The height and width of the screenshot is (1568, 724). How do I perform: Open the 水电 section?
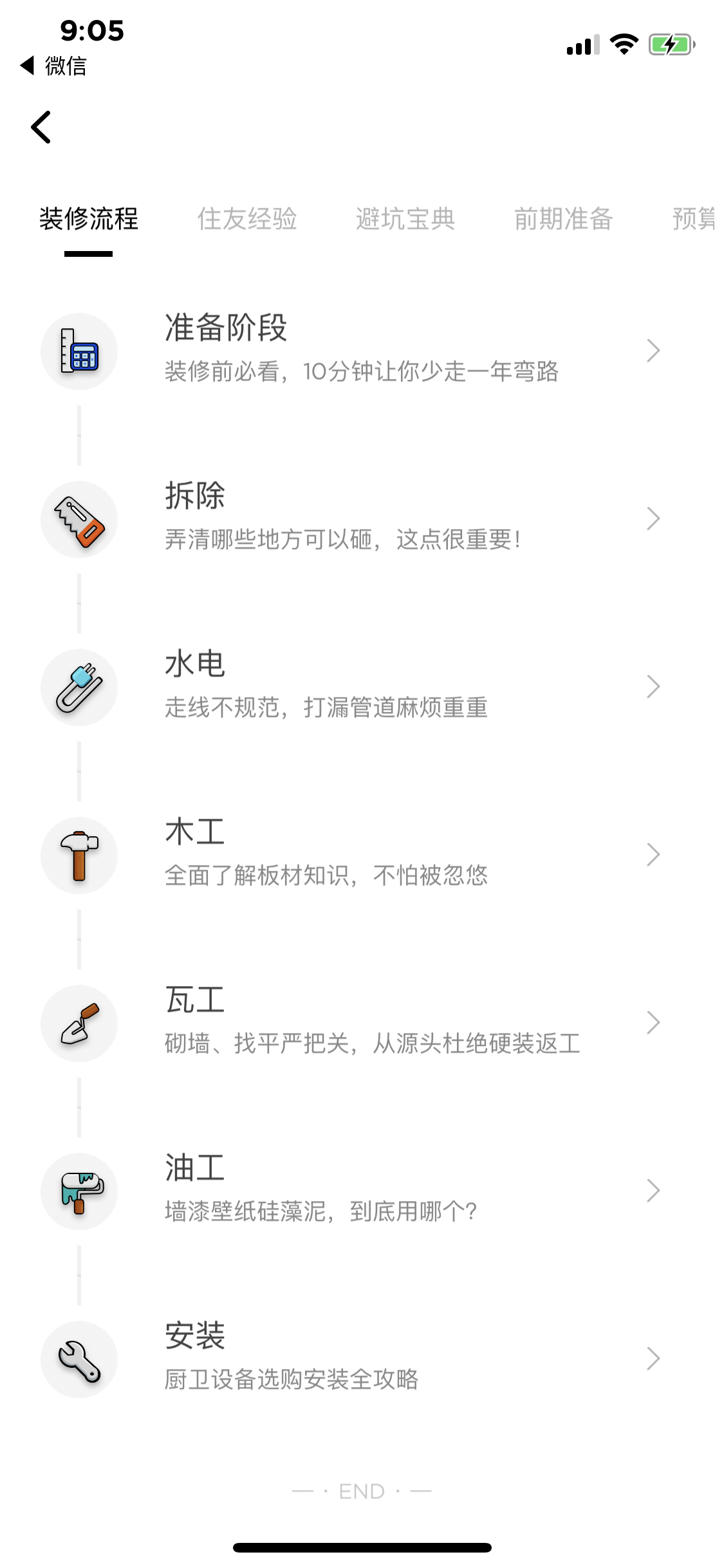(360, 686)
